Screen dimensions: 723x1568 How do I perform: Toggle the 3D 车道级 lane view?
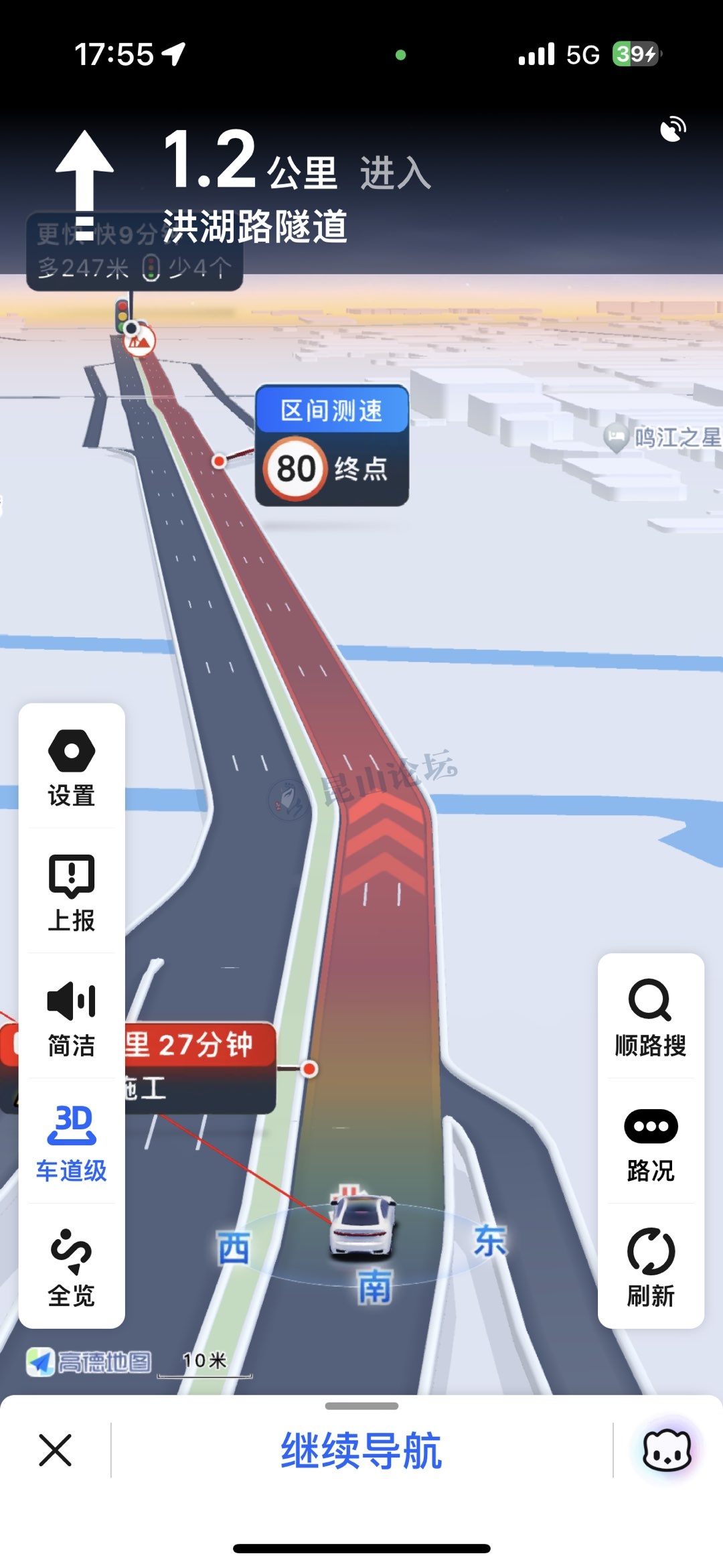pyautogui.click(x=72, y=1143)
